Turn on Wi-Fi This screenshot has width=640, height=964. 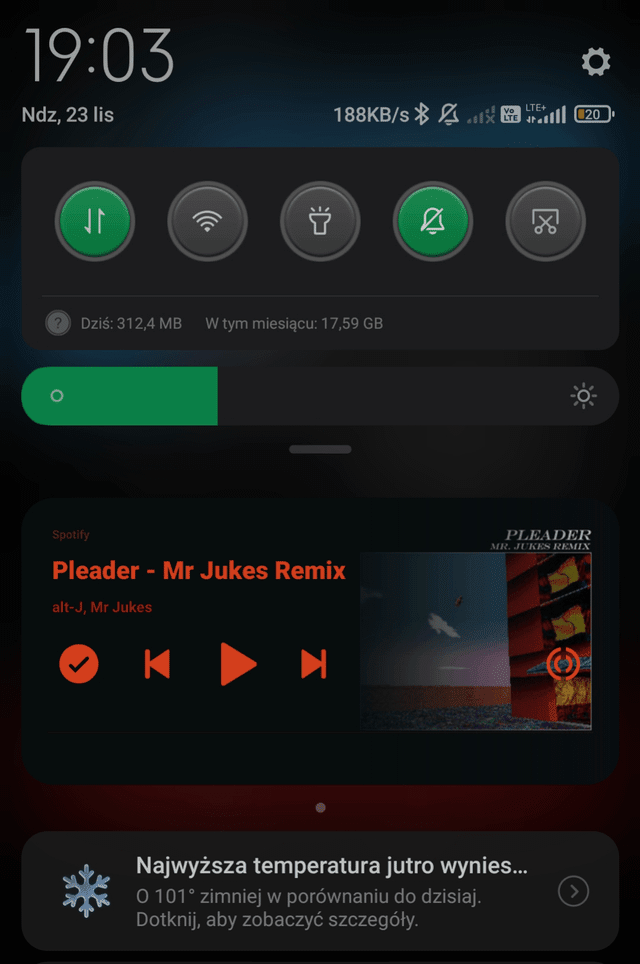tap(207, 222)
